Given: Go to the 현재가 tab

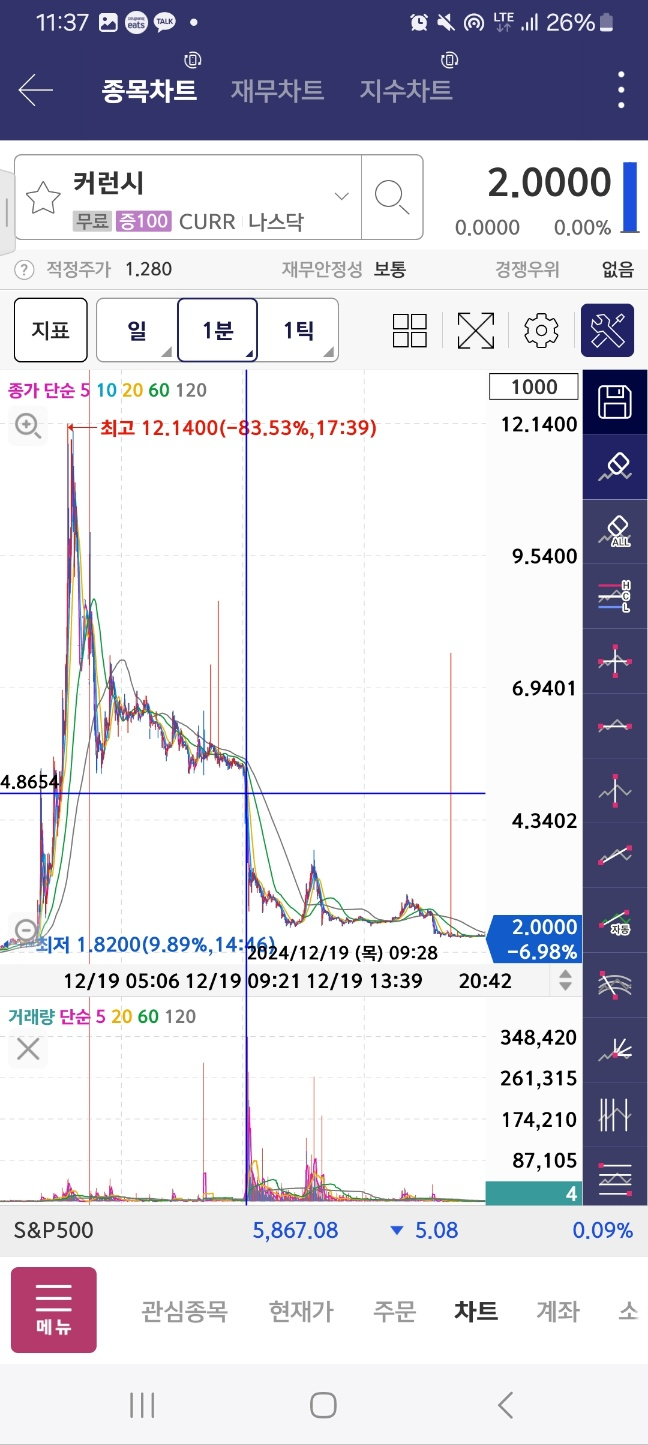Looking at the screenshot, I should click(x=301, y=1311).
